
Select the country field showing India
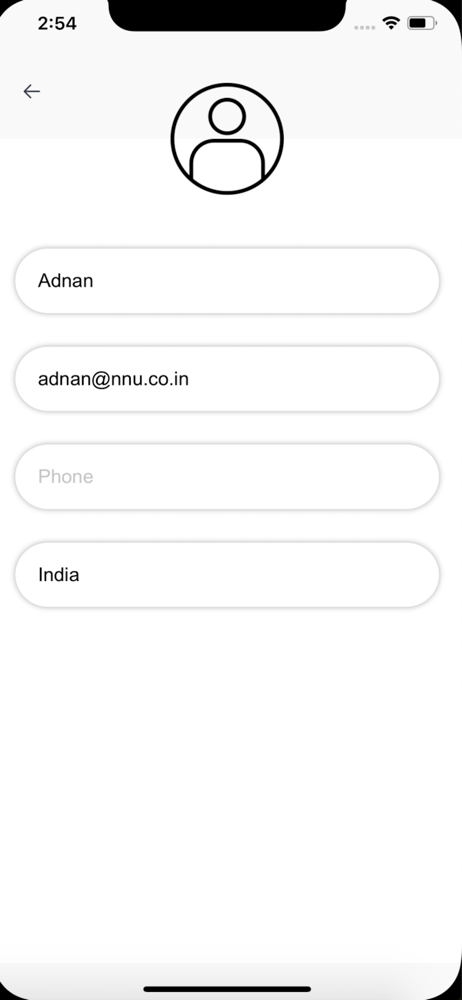(x=227, y=575)
